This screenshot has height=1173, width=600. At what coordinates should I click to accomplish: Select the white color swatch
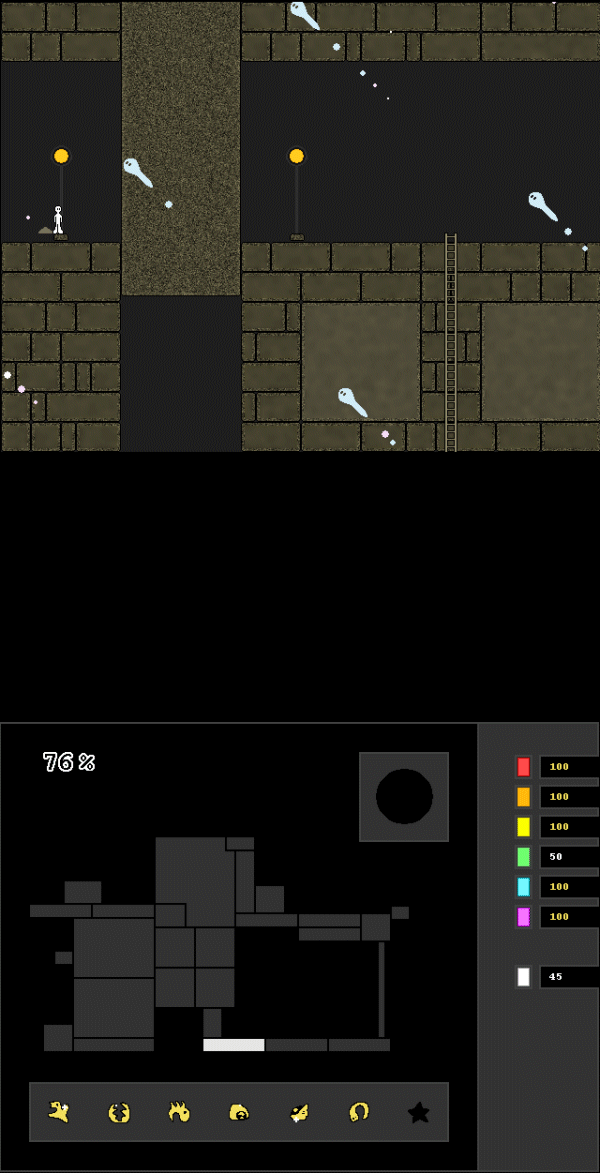(x=523, y=977)
